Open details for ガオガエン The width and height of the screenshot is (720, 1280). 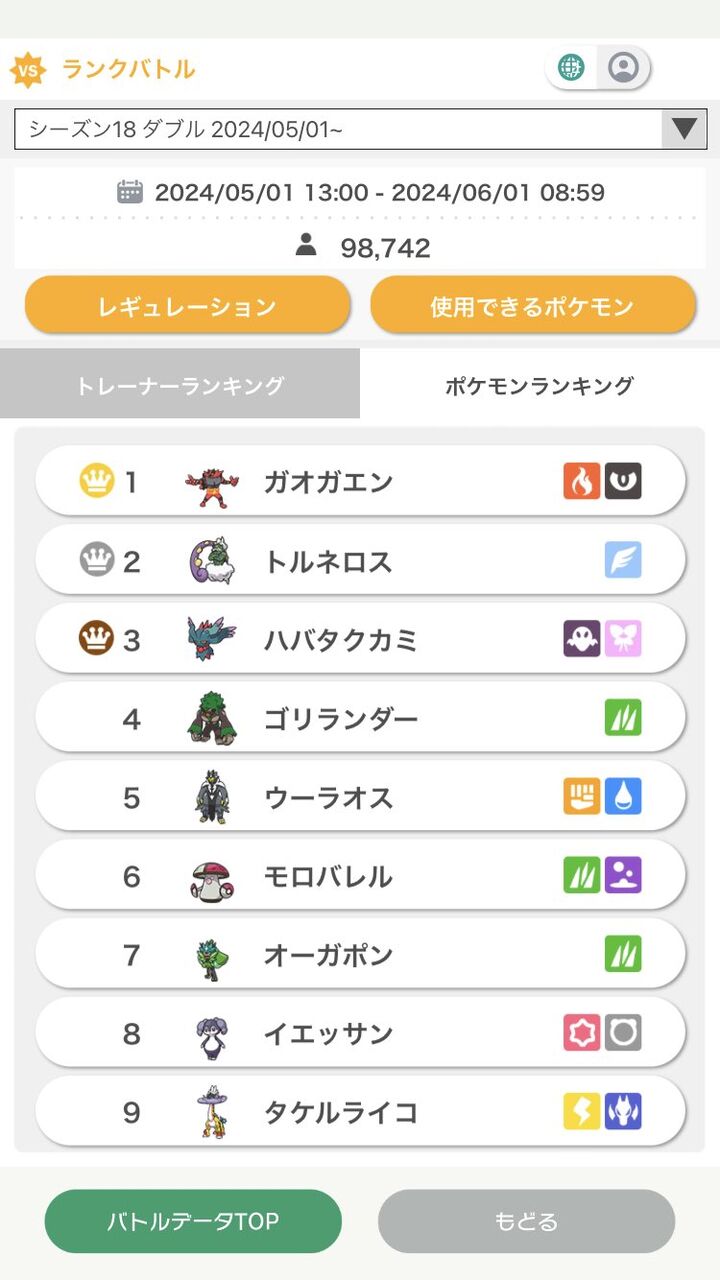pos(360,482)
